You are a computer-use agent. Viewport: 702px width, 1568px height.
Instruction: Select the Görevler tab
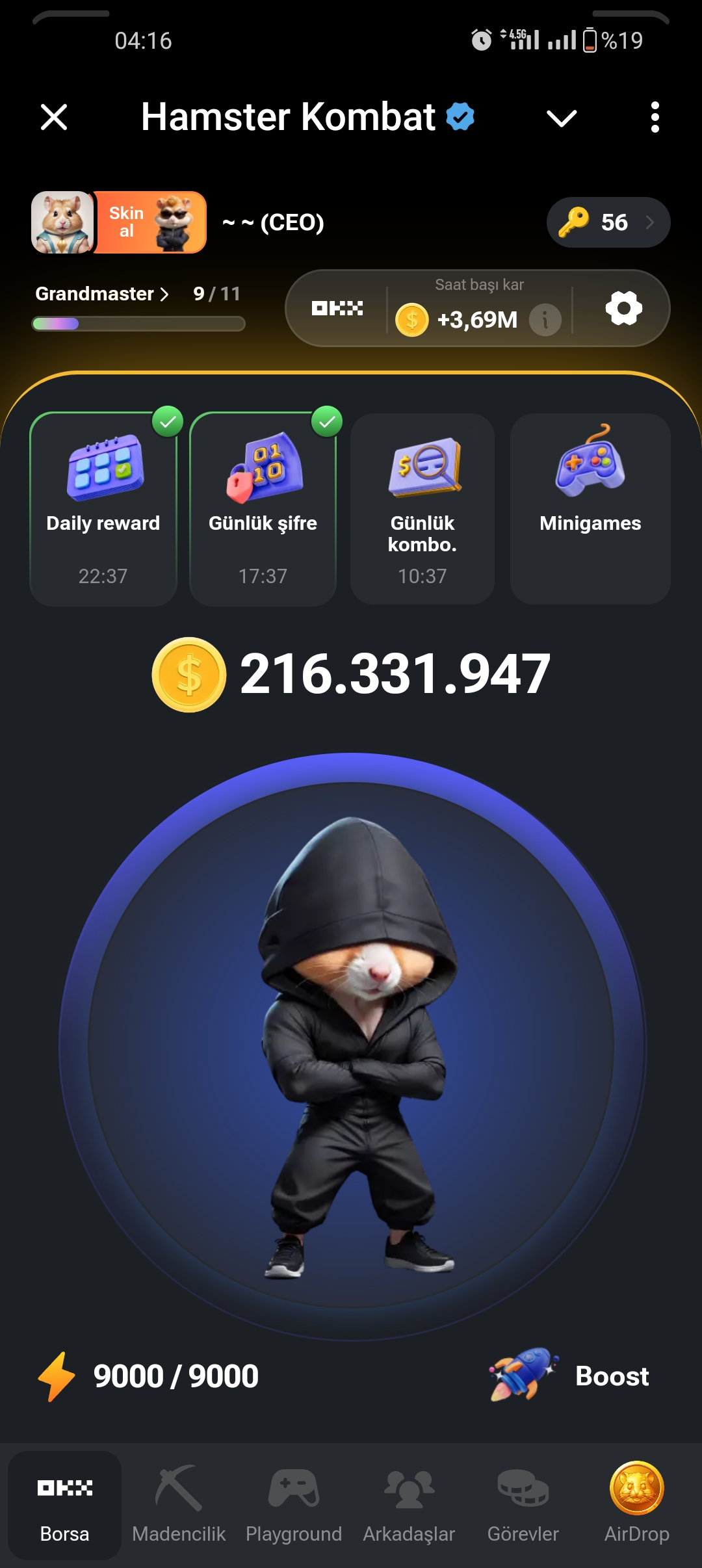[523, 1504]
